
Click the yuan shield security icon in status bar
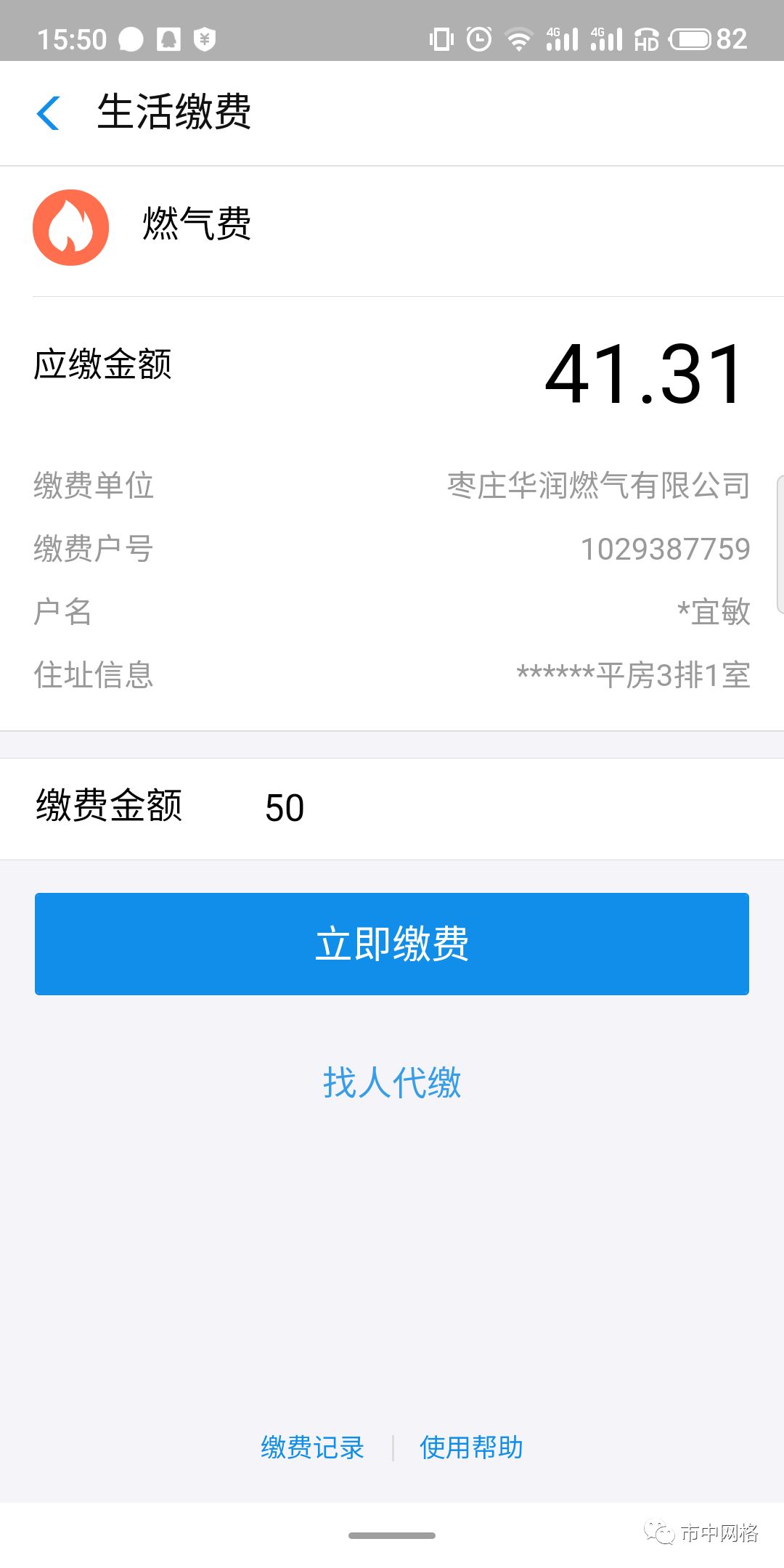(x=205, y=40)
